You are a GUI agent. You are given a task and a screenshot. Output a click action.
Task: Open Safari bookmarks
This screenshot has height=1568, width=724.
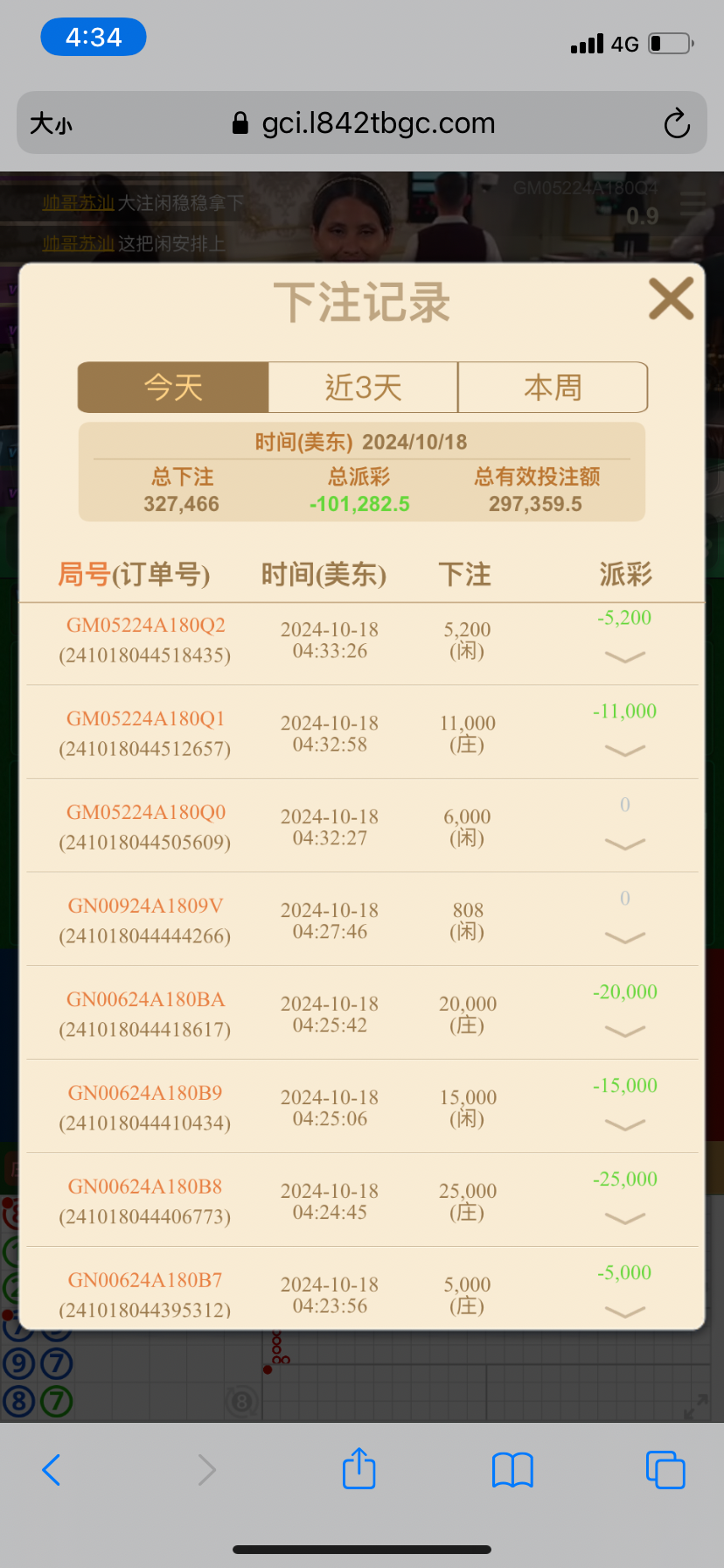tap(512, 1470)
